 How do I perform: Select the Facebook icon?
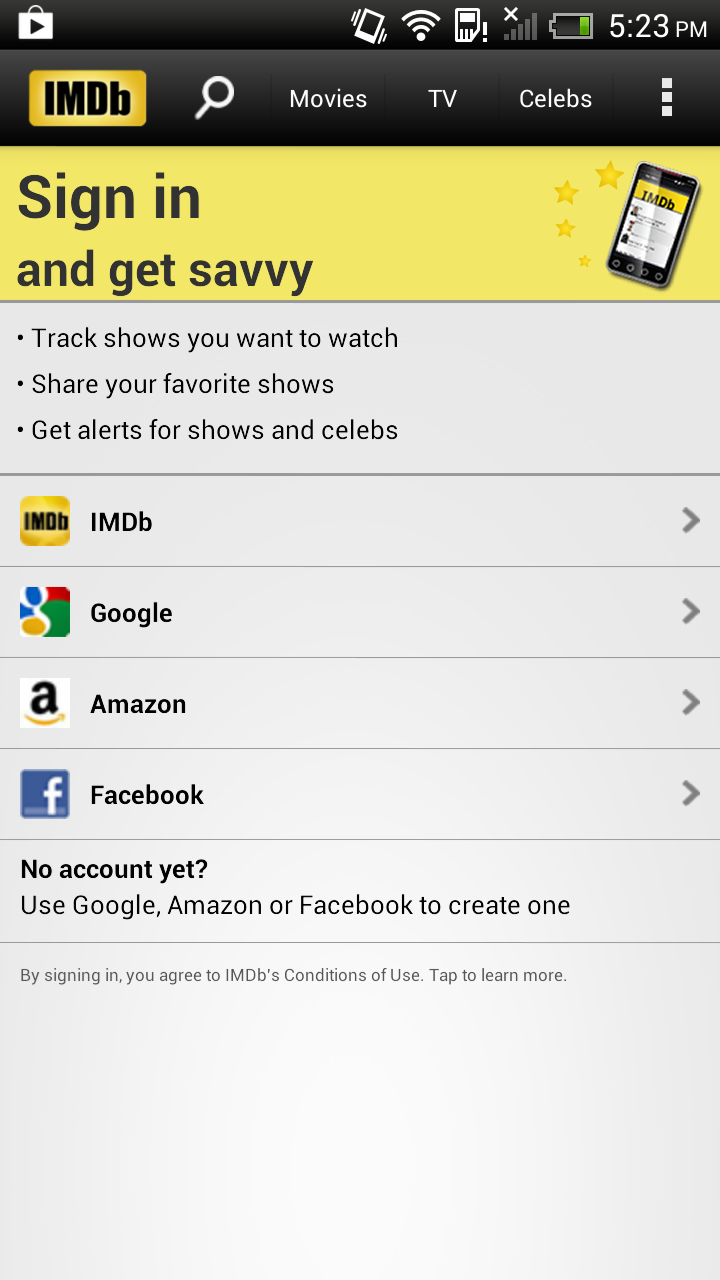click(44, 794)
